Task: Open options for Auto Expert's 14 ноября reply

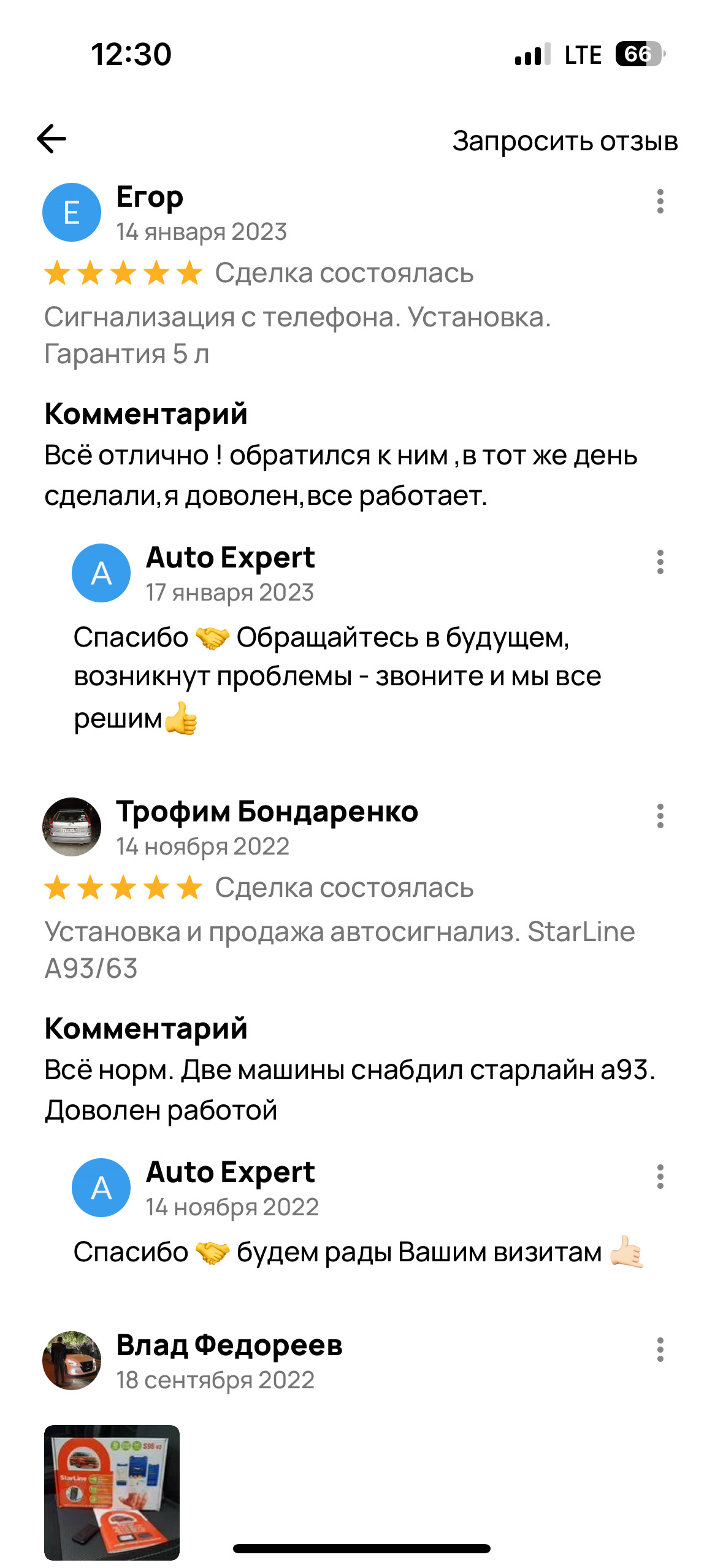Action: tap(660, 1177)
